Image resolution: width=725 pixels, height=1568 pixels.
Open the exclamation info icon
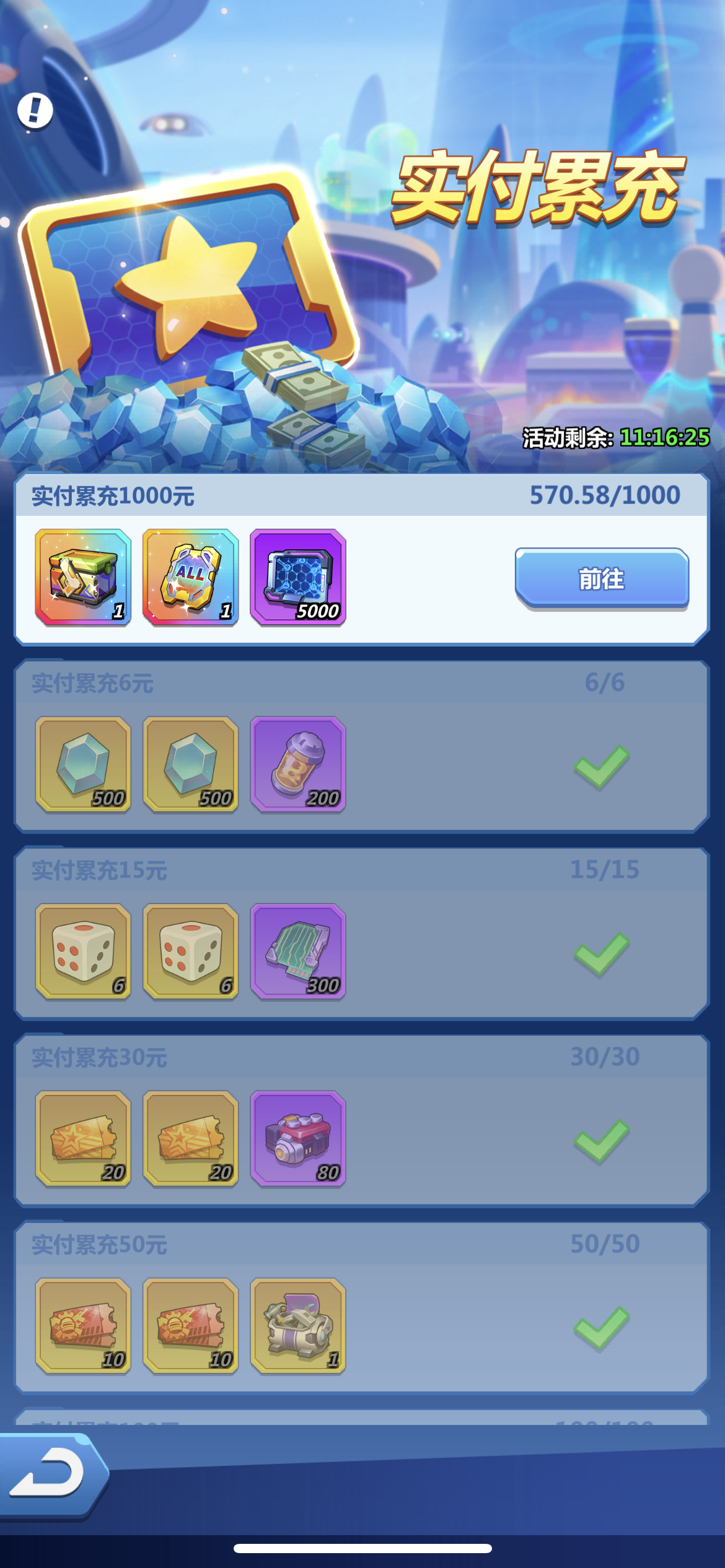(35, 111)
